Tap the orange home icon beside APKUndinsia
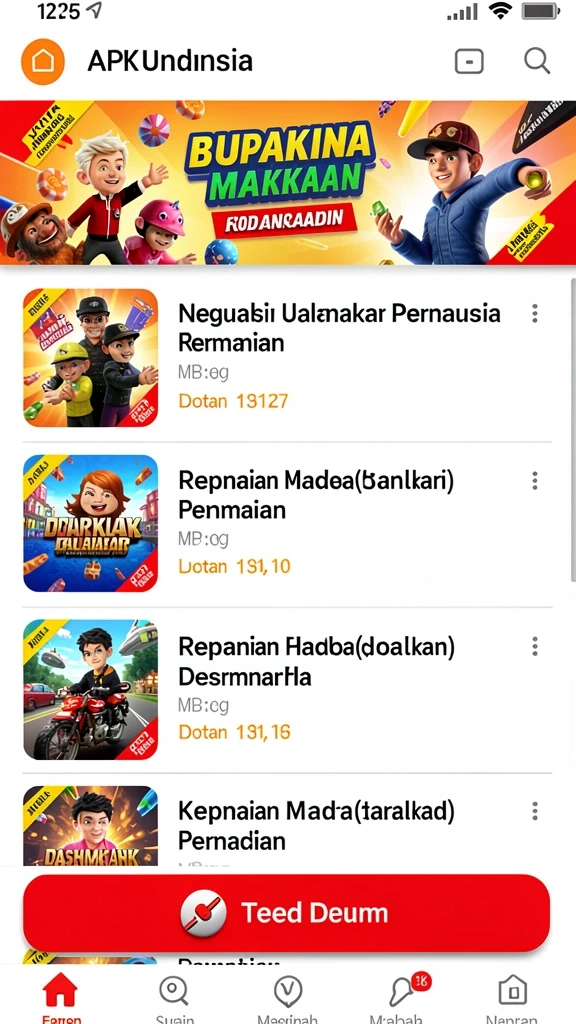 tap(43, 62)
